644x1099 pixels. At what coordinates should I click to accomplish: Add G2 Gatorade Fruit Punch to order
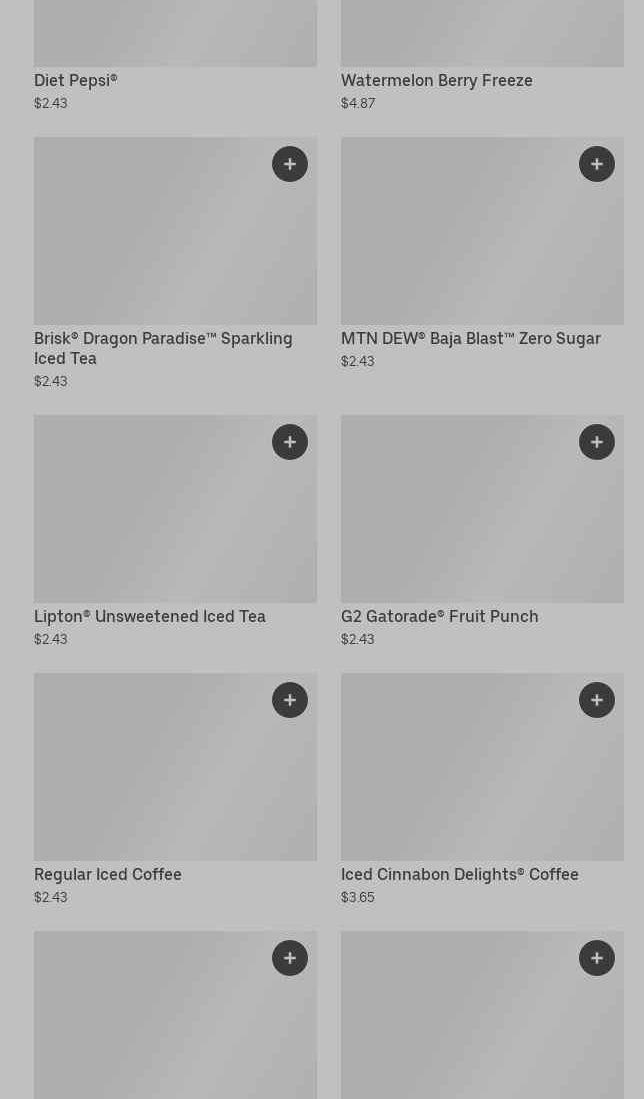(597, 442)
